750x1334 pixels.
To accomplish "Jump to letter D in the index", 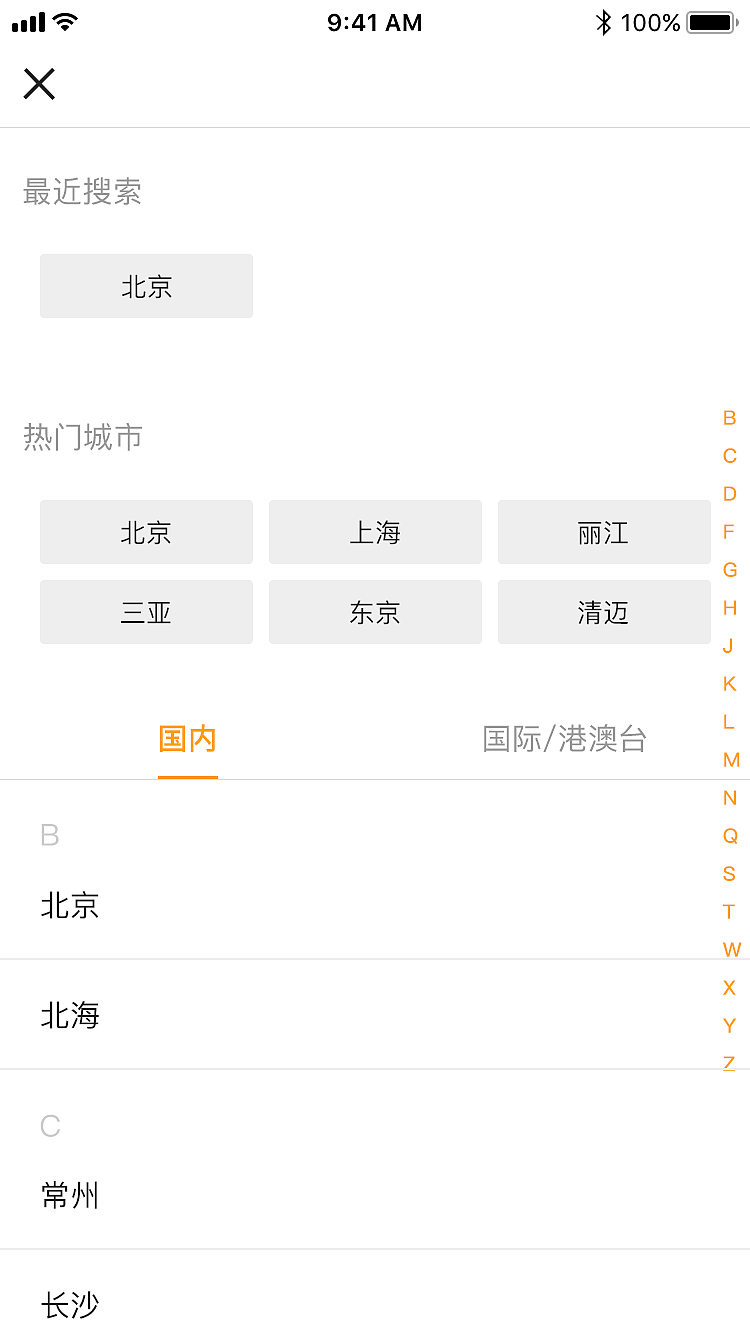I will click(730, 494).
